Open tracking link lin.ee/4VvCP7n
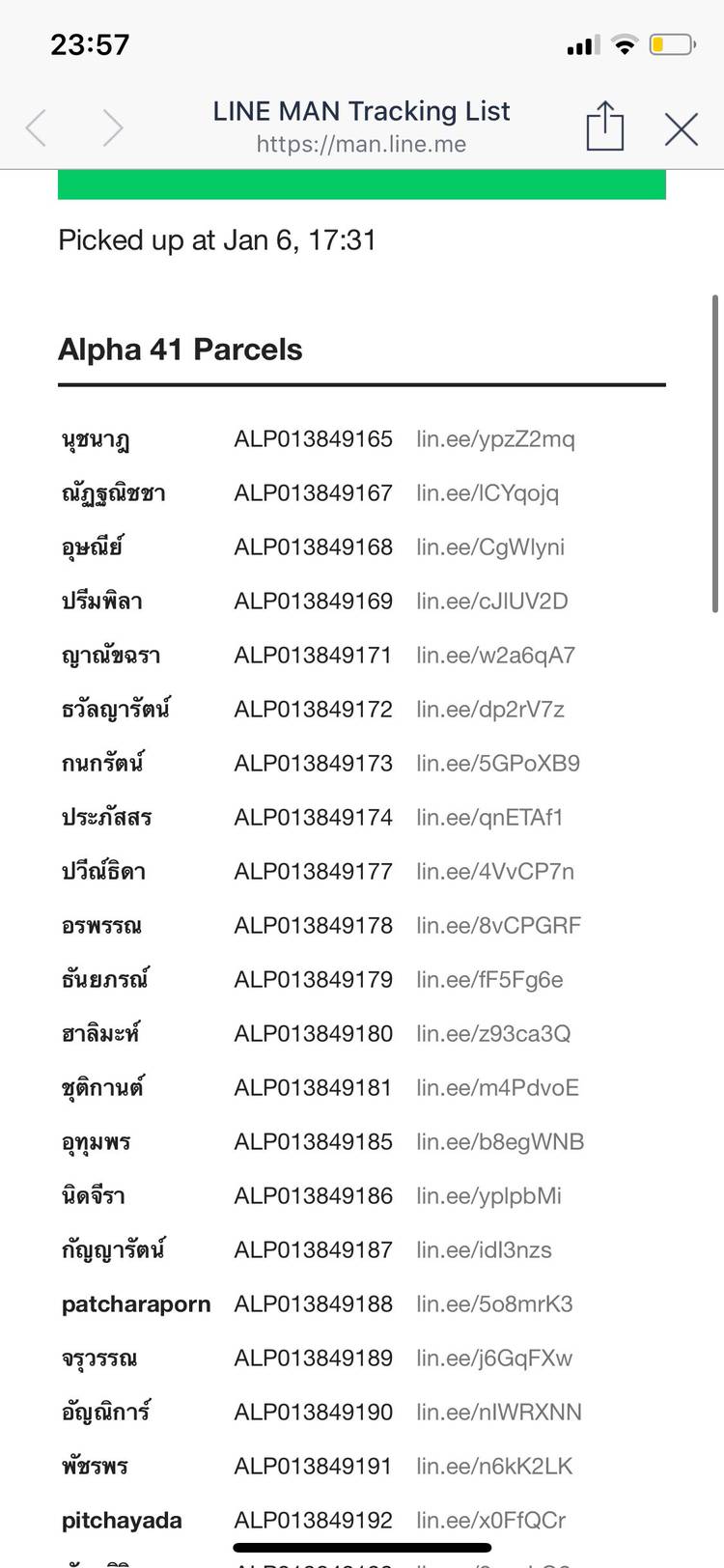The height and width of the screenshot is (1568, 724). 495,872
